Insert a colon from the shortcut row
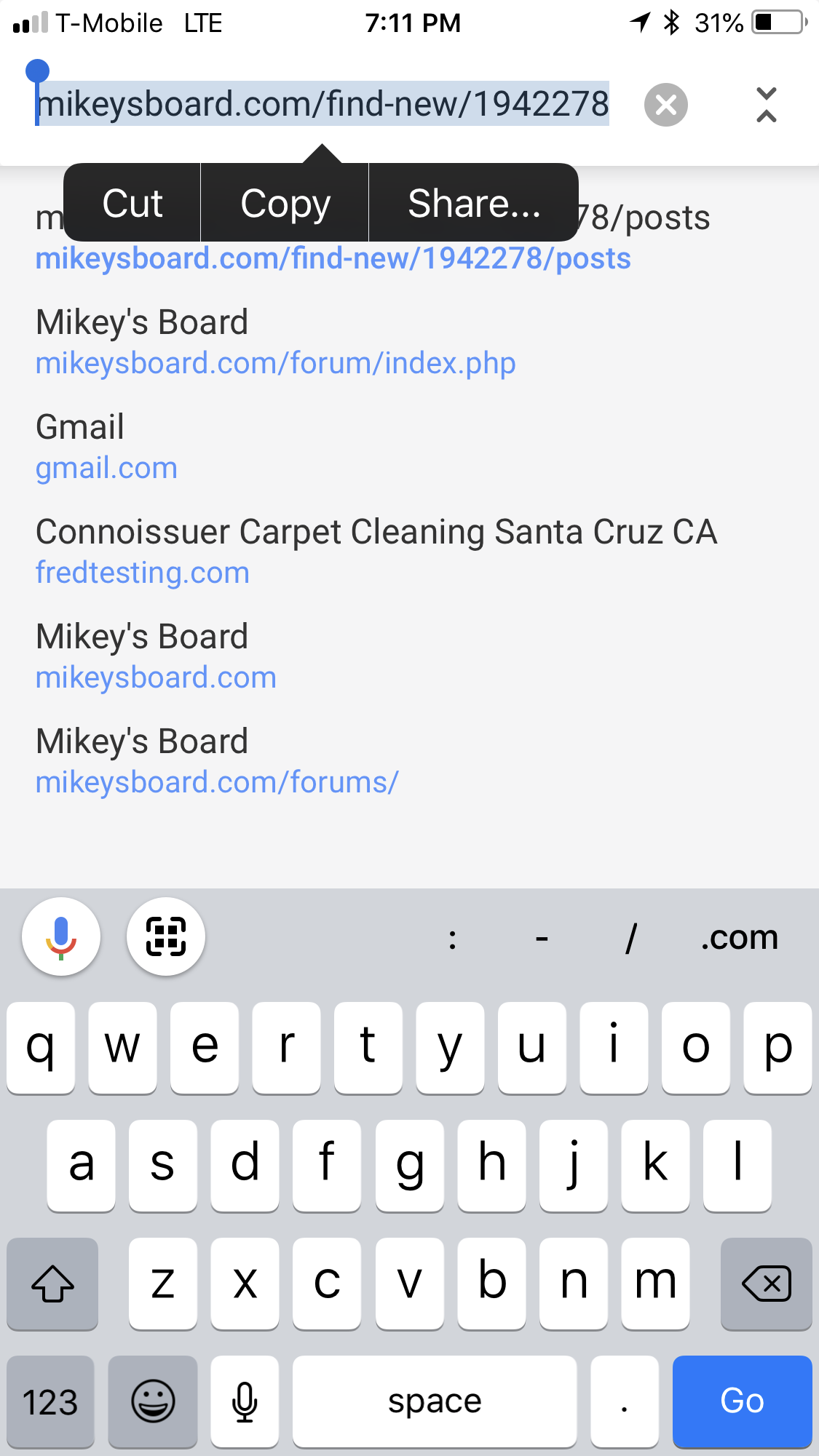819x1456 pixels. click(452, 937)
